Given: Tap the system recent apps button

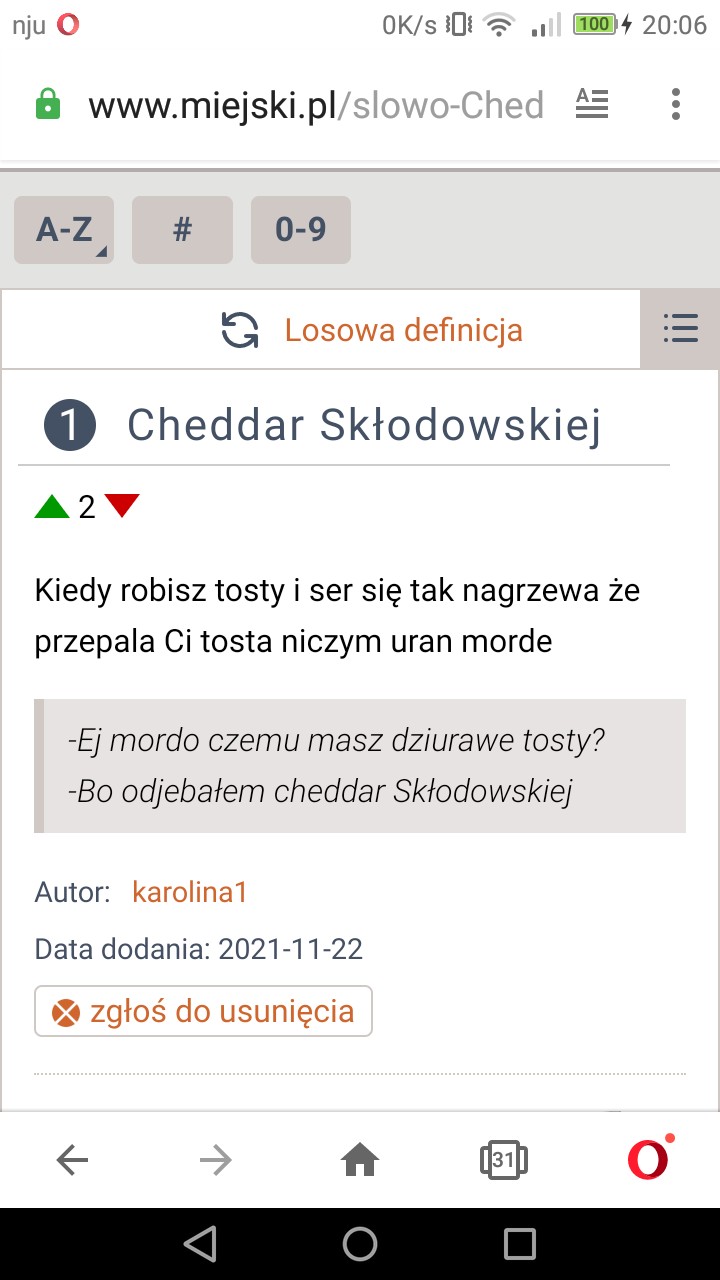Looking at the screenshot, I should [520, 1243].
